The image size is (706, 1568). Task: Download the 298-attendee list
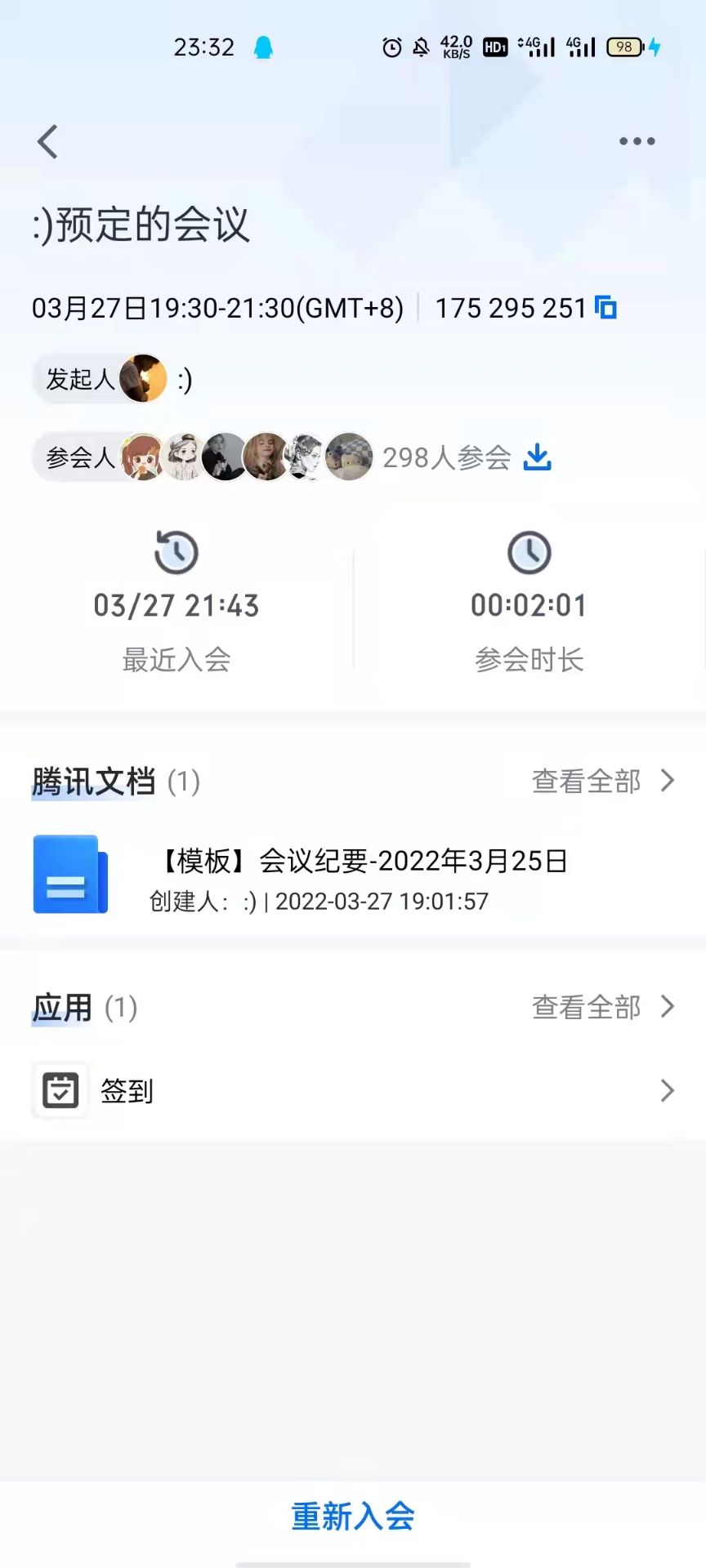pyautogui.click(x=537, y=457)
